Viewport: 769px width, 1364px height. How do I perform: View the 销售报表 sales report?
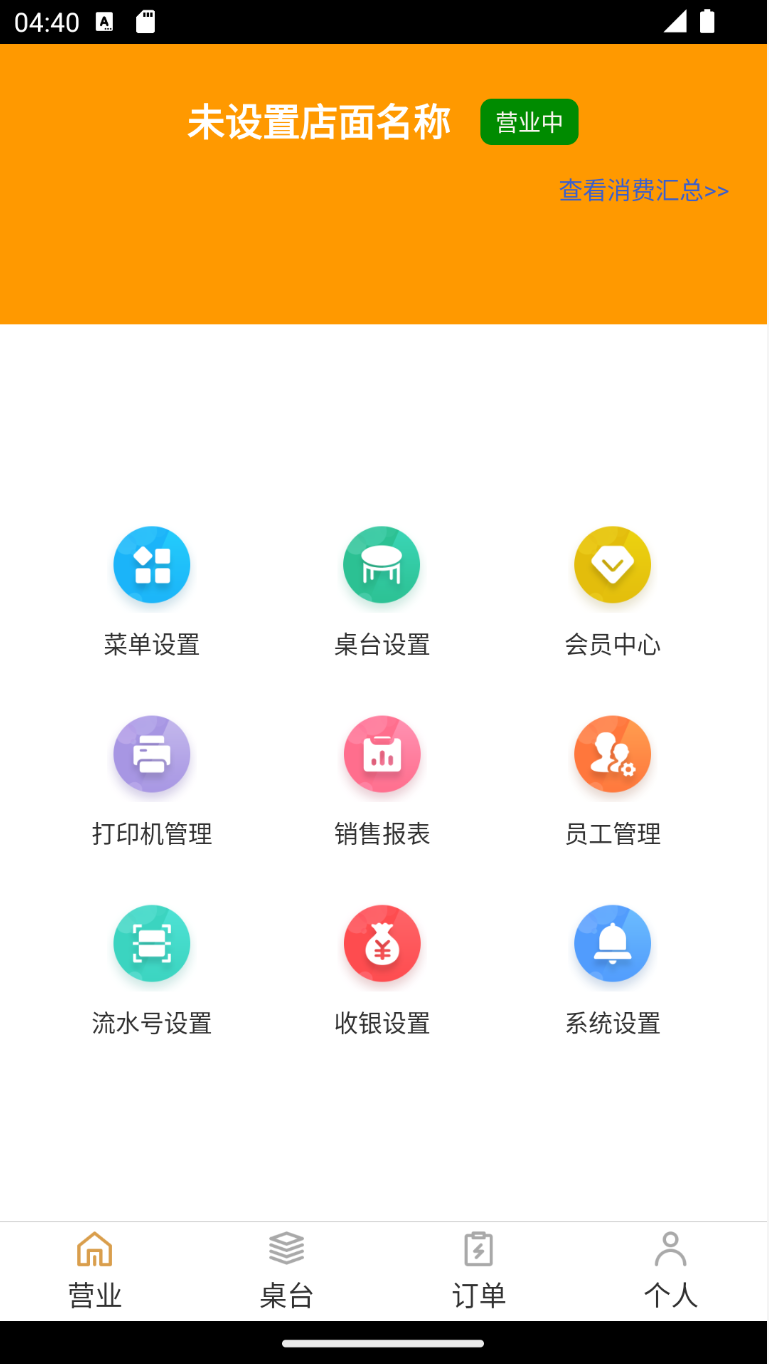(x=382, y=754)
